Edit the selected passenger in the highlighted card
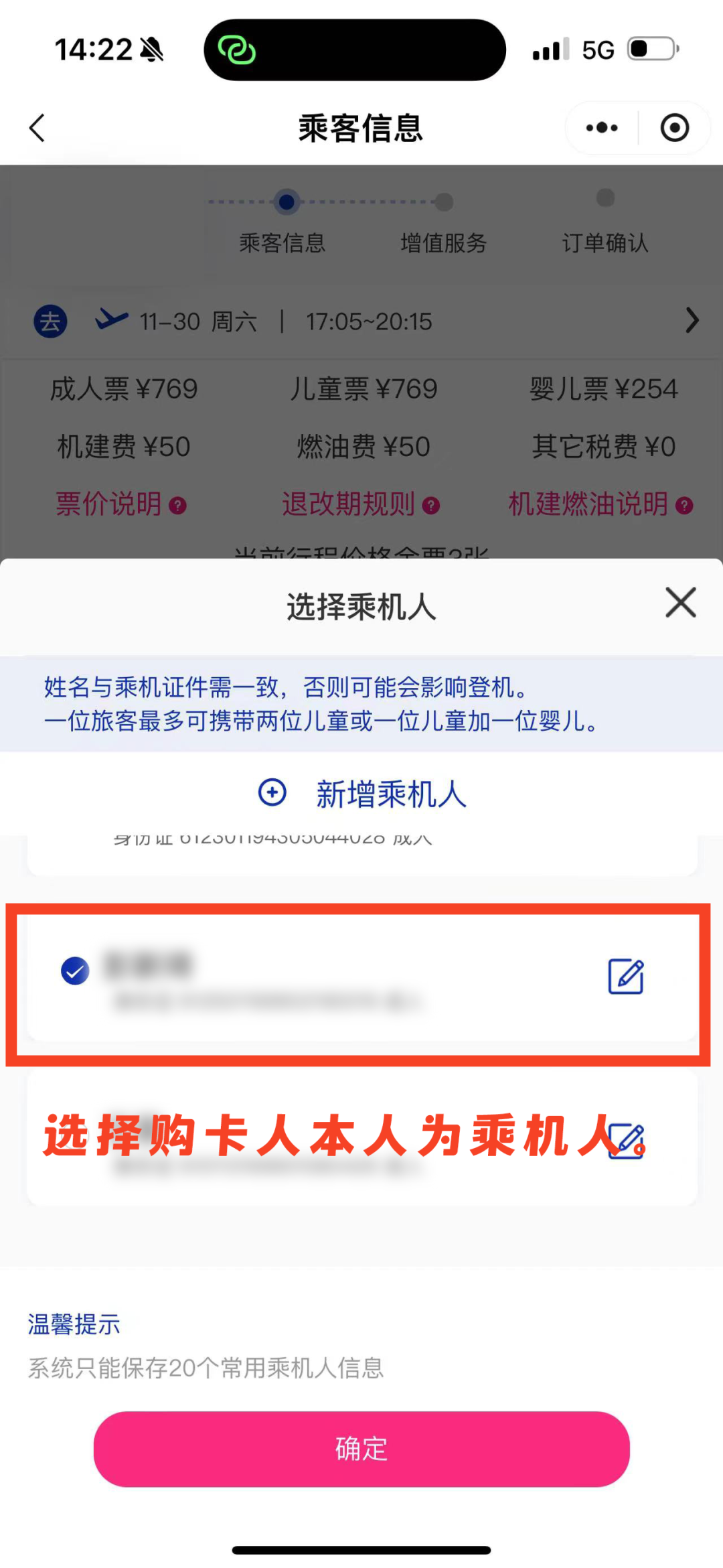This screenshot has width=723, height=1568. tap(625, 977)
